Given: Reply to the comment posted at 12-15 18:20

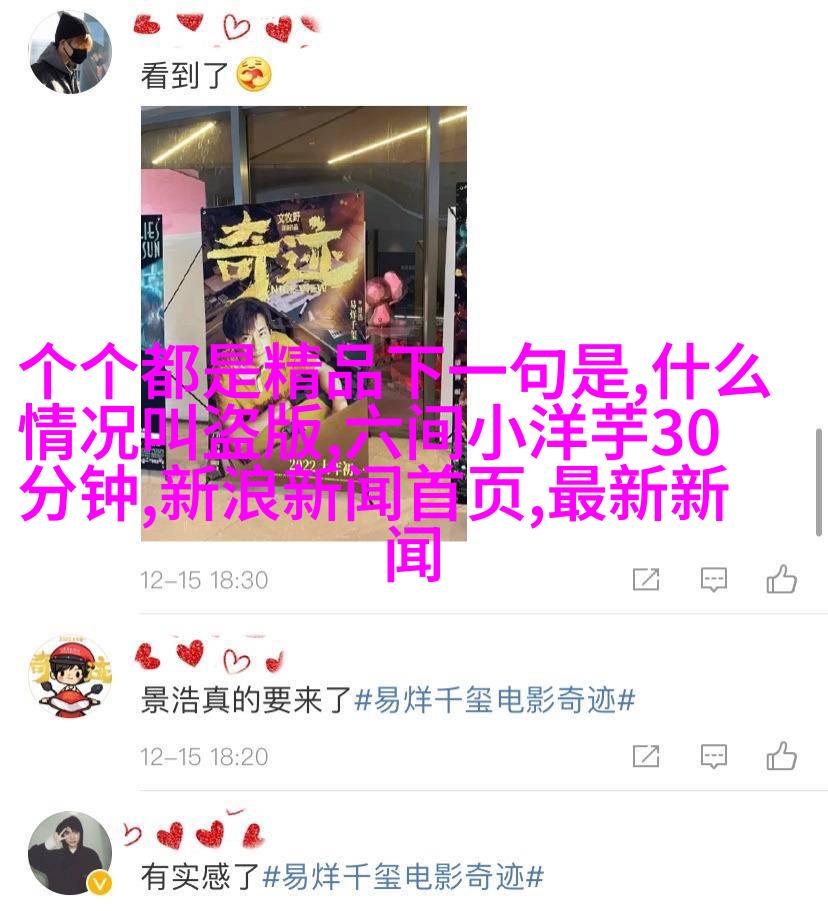Looking at the screenshot, I should click(713, 757).
